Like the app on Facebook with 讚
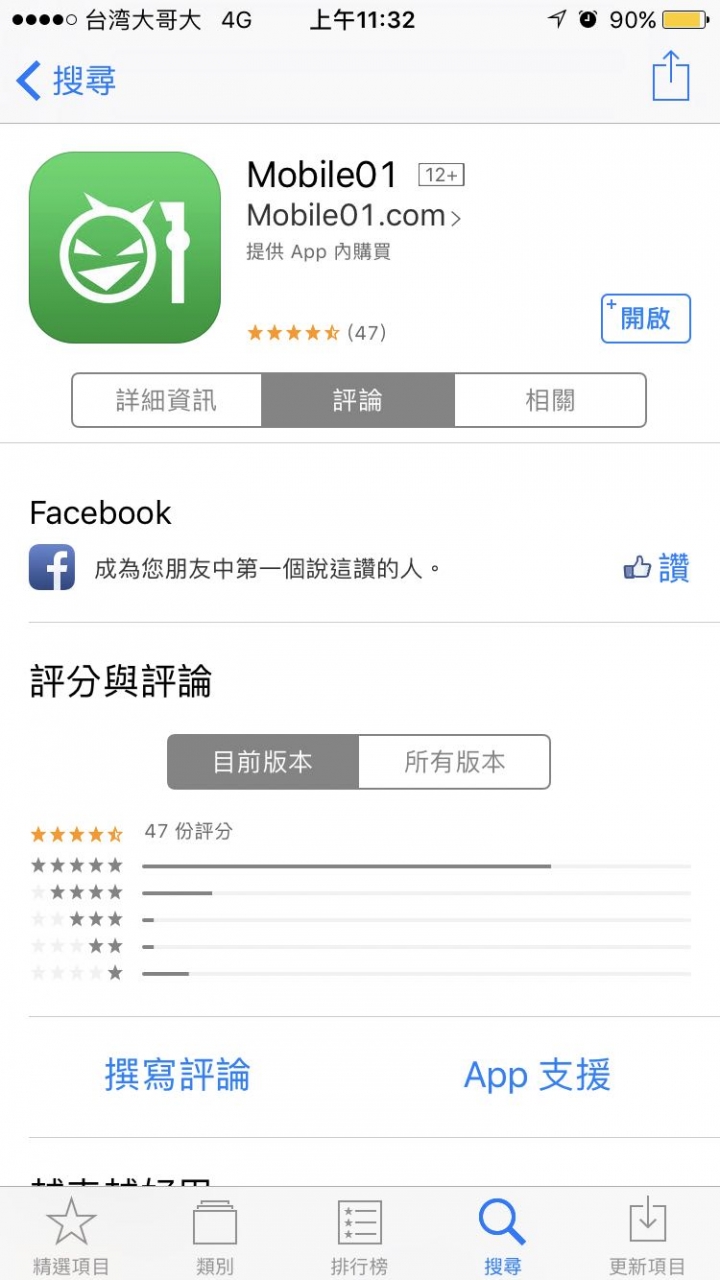Image resolution: width=720 pixels, height=1280 pixels. pos(657,569)
